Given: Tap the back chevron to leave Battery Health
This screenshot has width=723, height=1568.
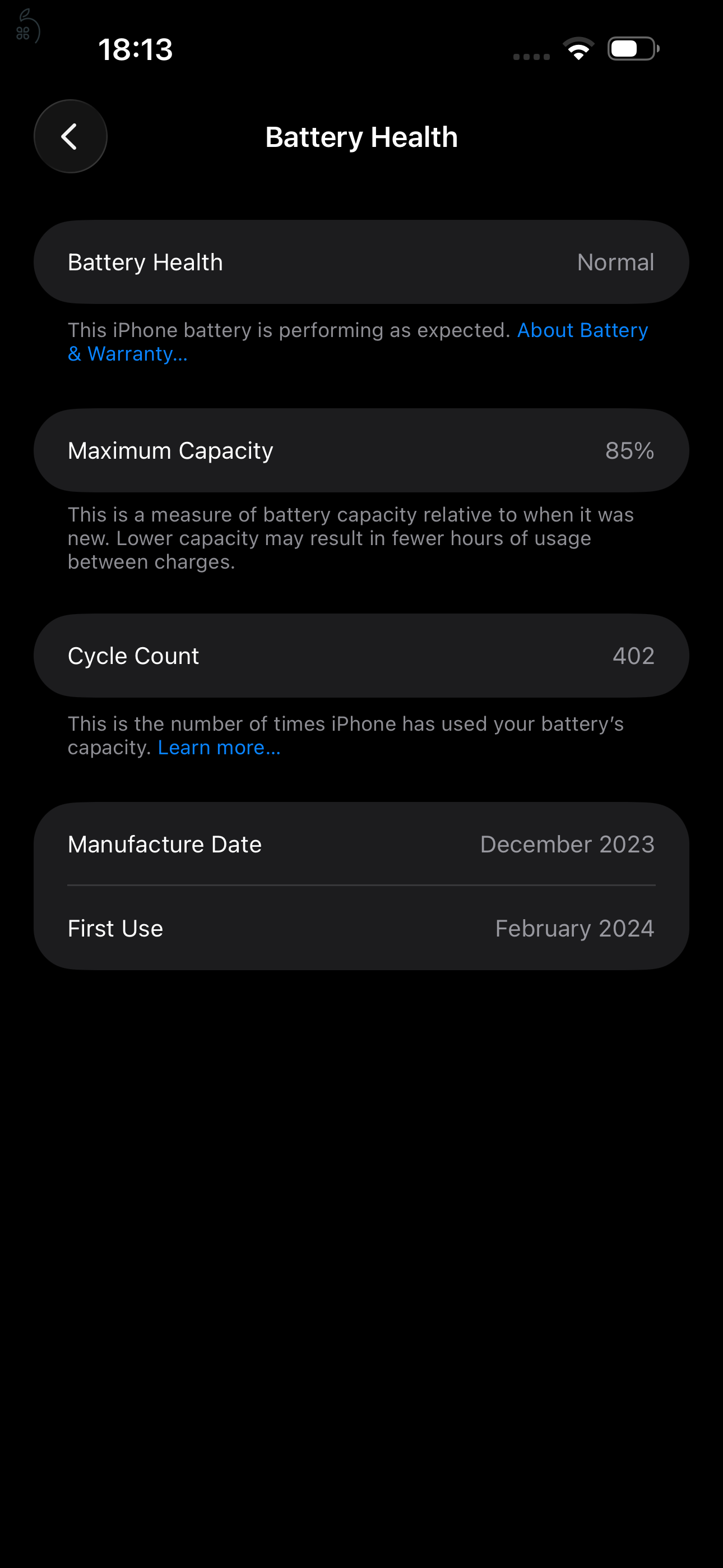Looking at the screenshot, I should 70,136.
